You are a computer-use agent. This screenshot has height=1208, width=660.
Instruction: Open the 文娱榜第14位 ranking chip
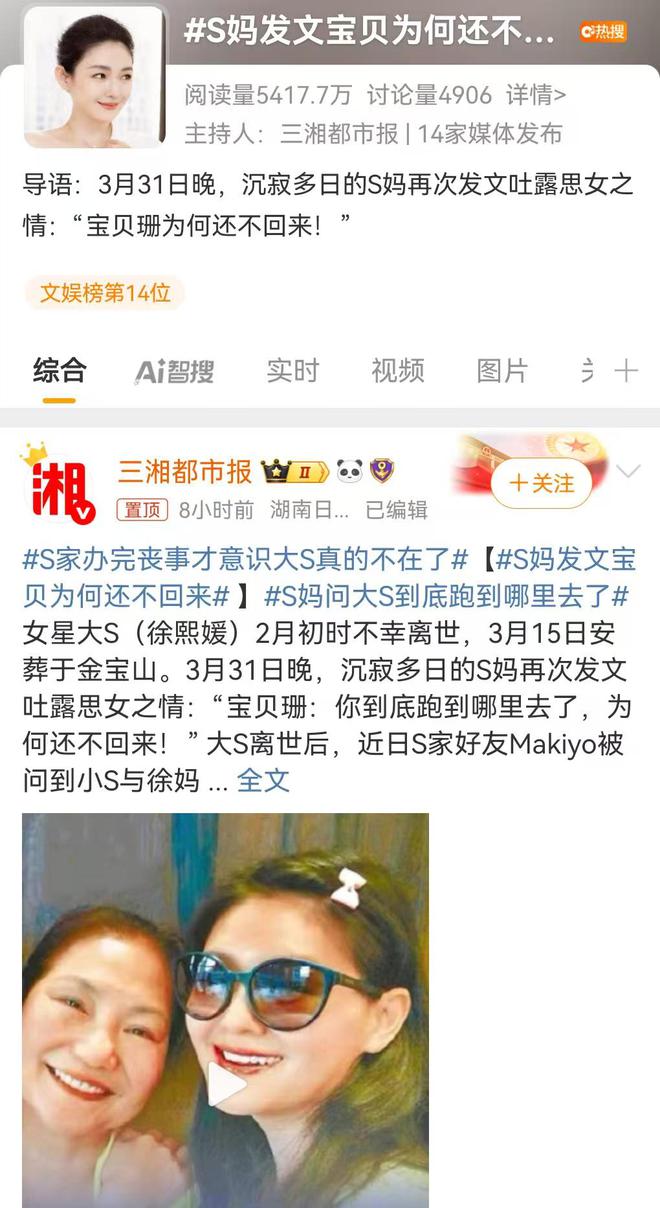click(x=105, y=293)
